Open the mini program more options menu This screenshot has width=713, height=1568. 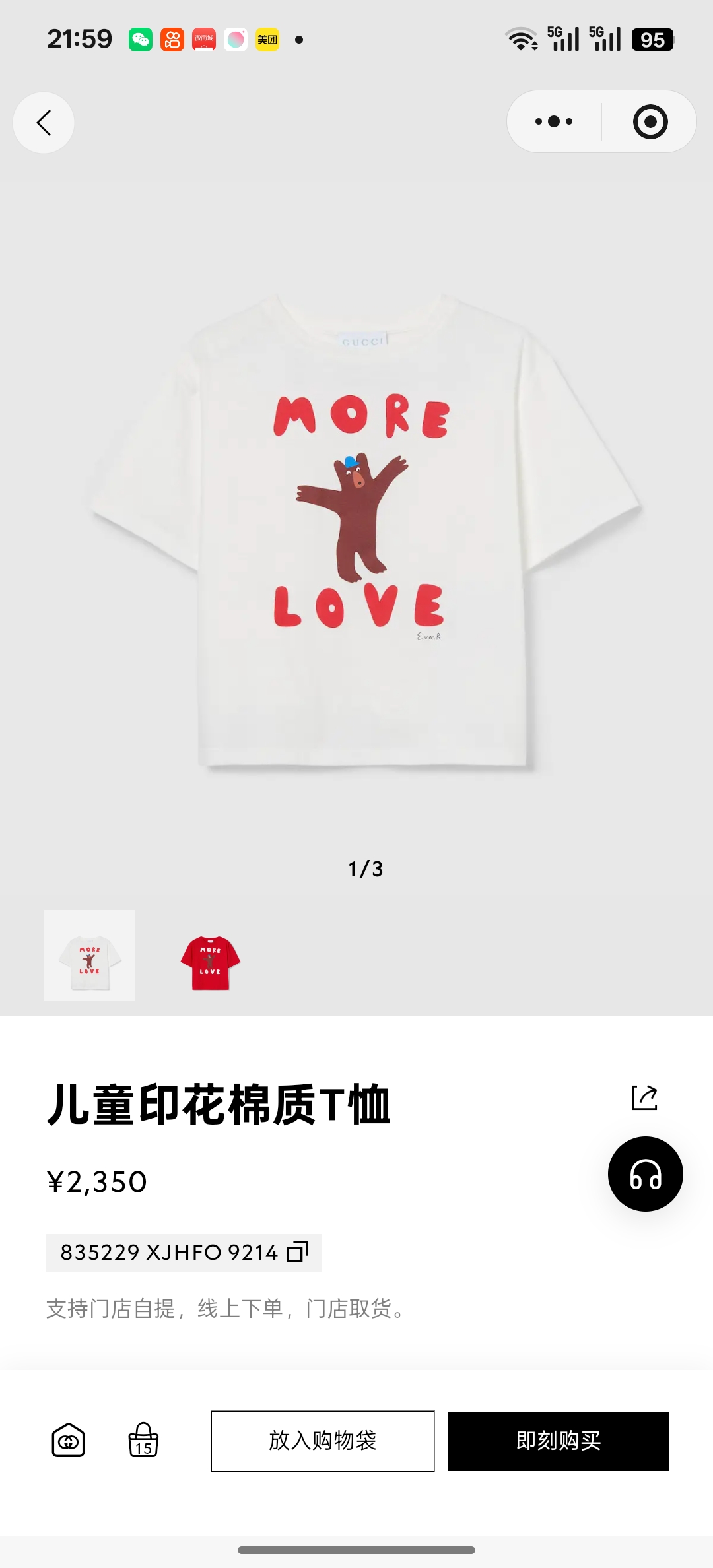coord(554,122)
